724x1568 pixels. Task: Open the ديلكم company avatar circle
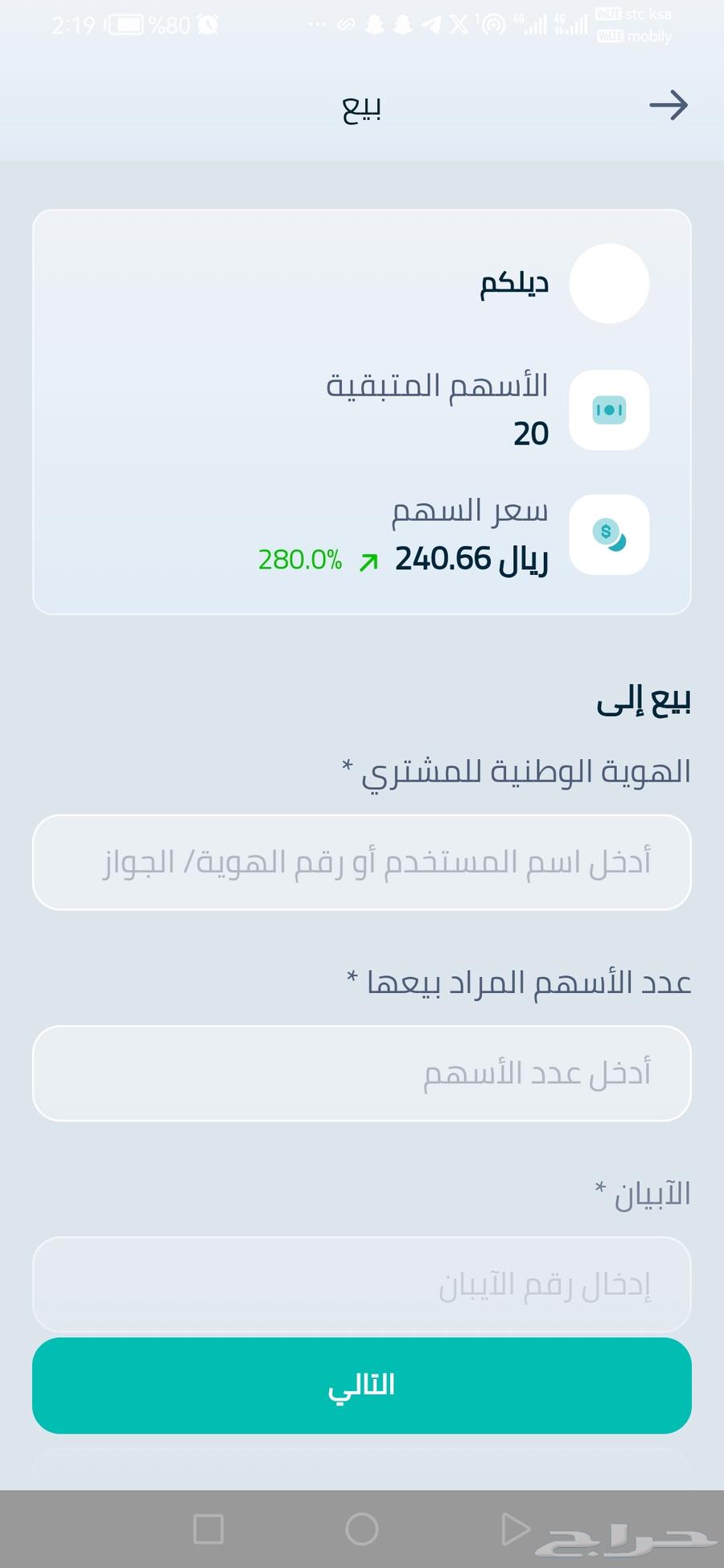pos(609,282)
